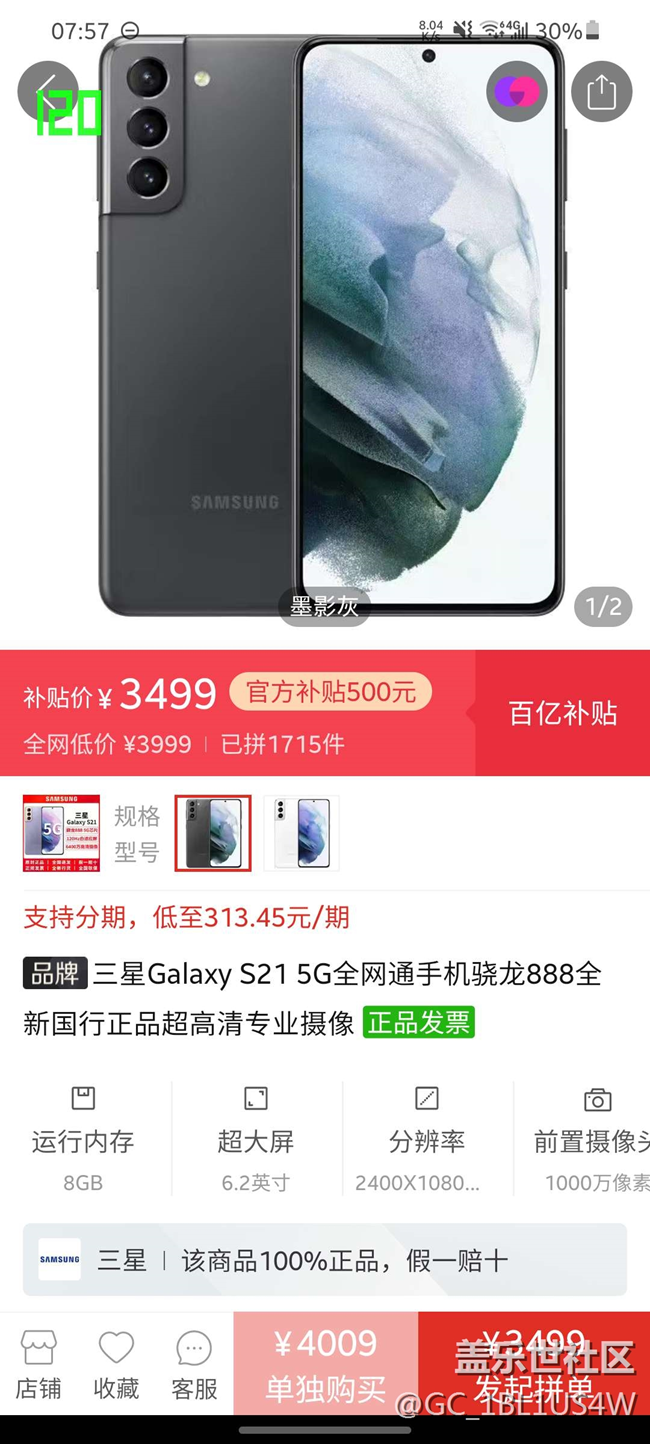Add product to 收藏 favorites

[x=116, y=1364]
